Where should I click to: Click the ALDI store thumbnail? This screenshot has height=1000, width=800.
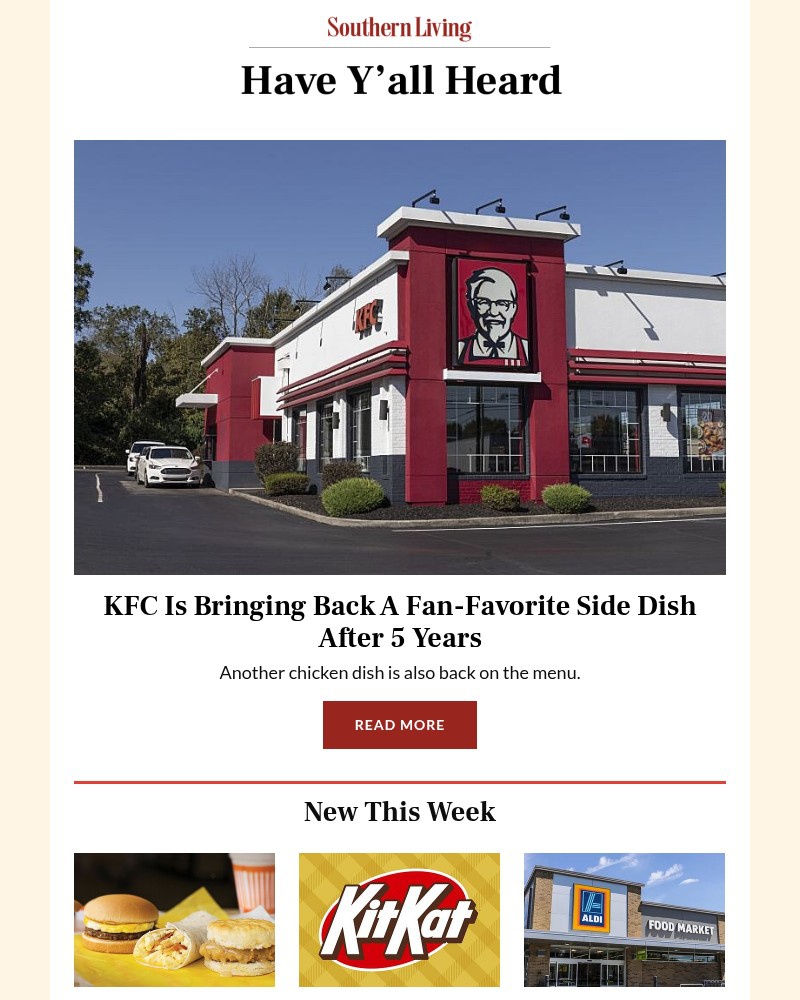(624, 919)
